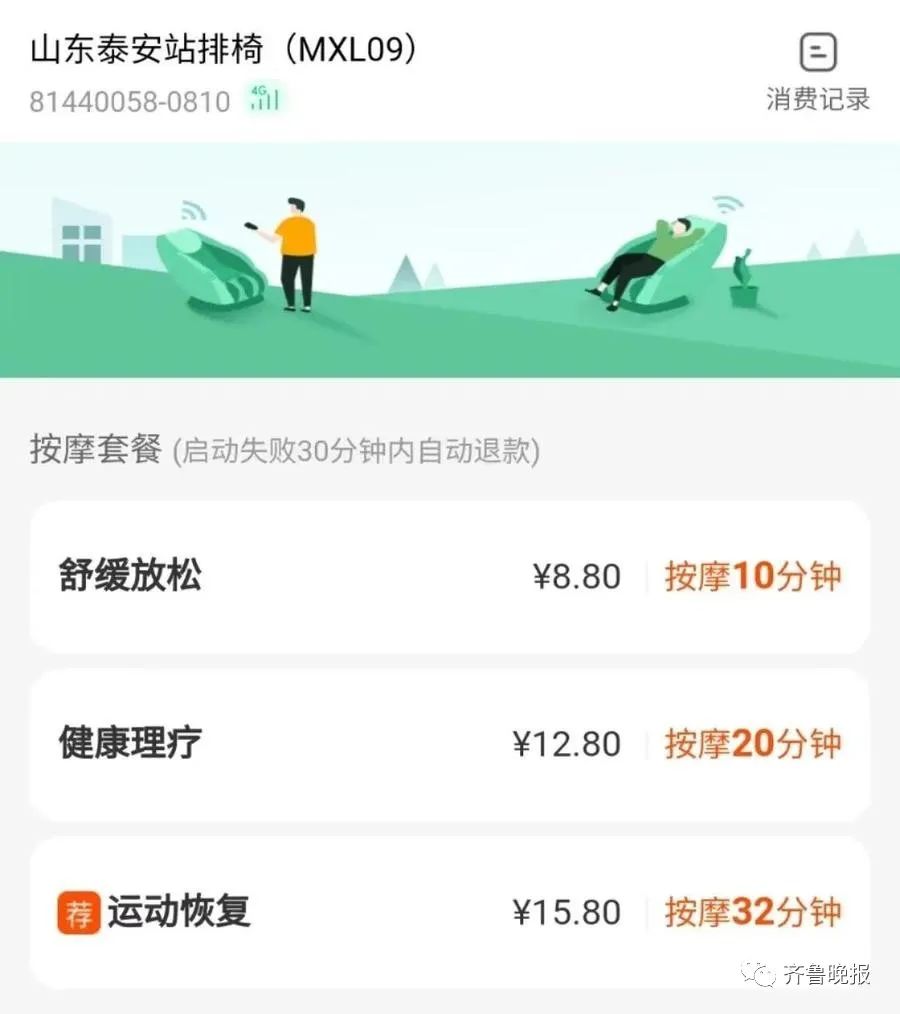
Task: Click the 按摩10分钟 duration text
Action: tap(753, 576)
